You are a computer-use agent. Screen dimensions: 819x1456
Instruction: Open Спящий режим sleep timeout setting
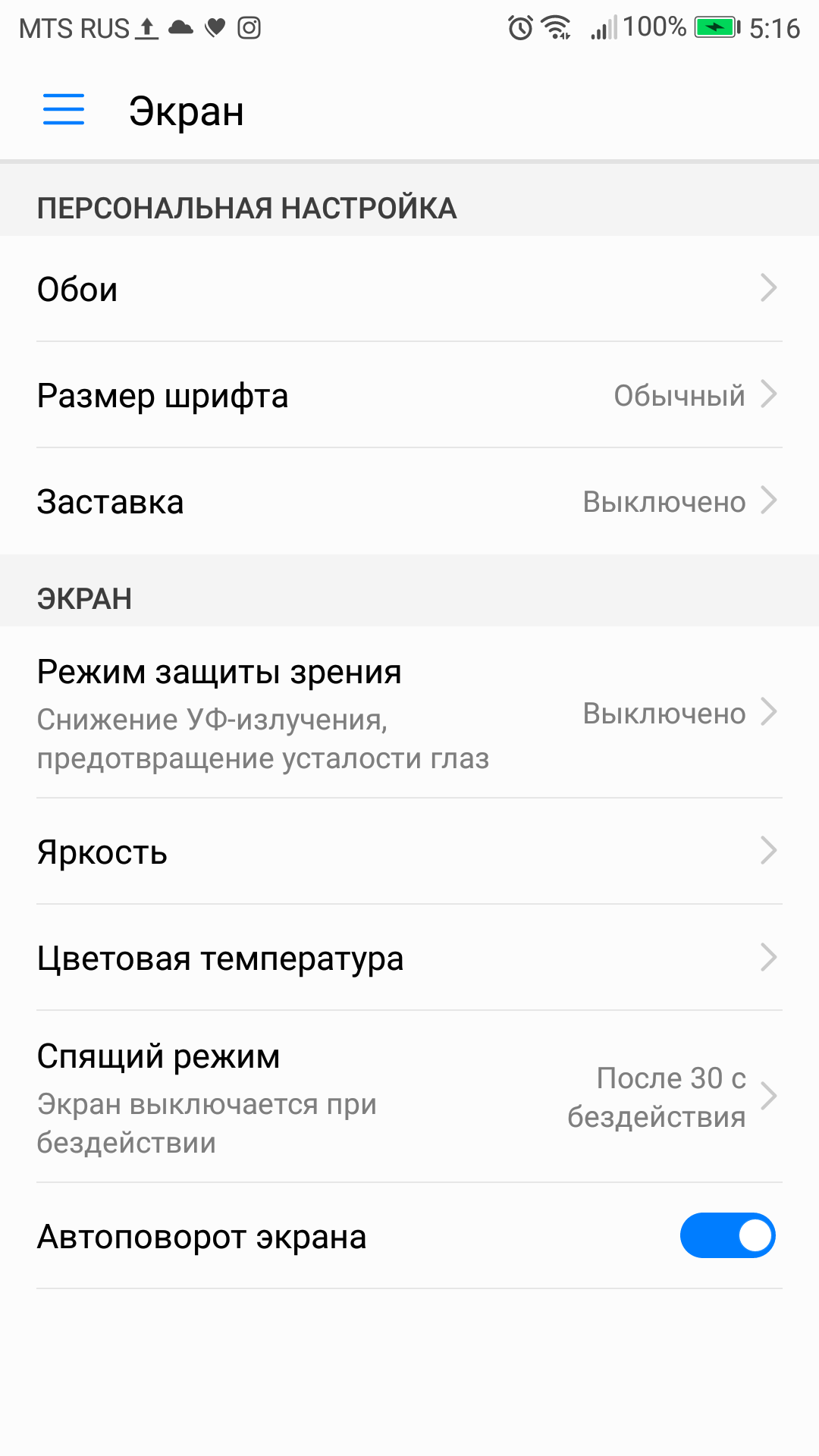tap(409, 1097)
